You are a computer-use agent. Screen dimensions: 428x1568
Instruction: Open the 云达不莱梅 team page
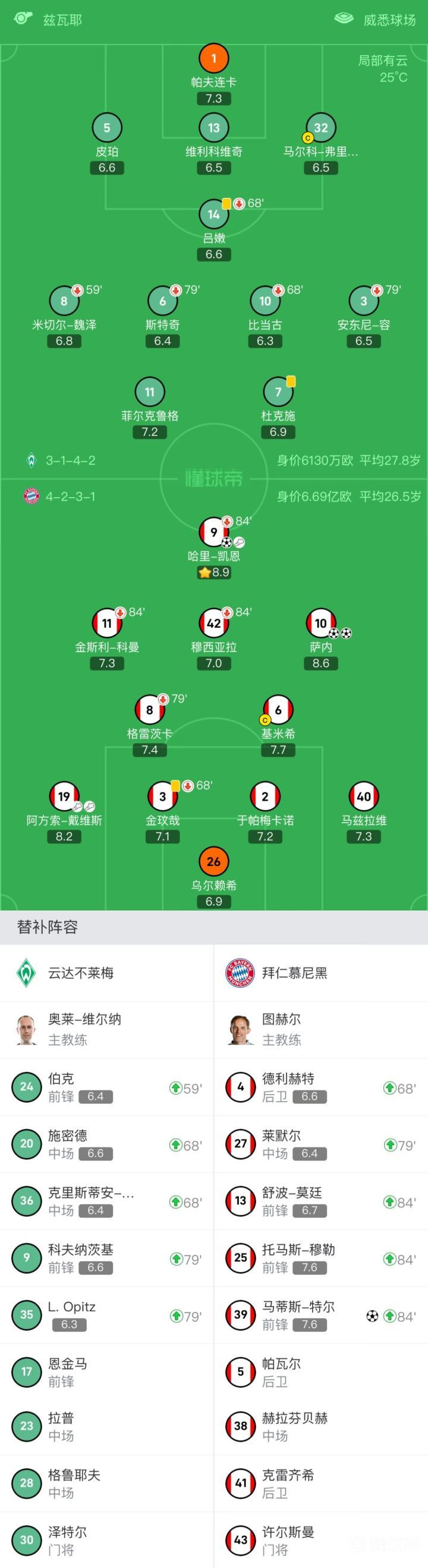(80, 973)
